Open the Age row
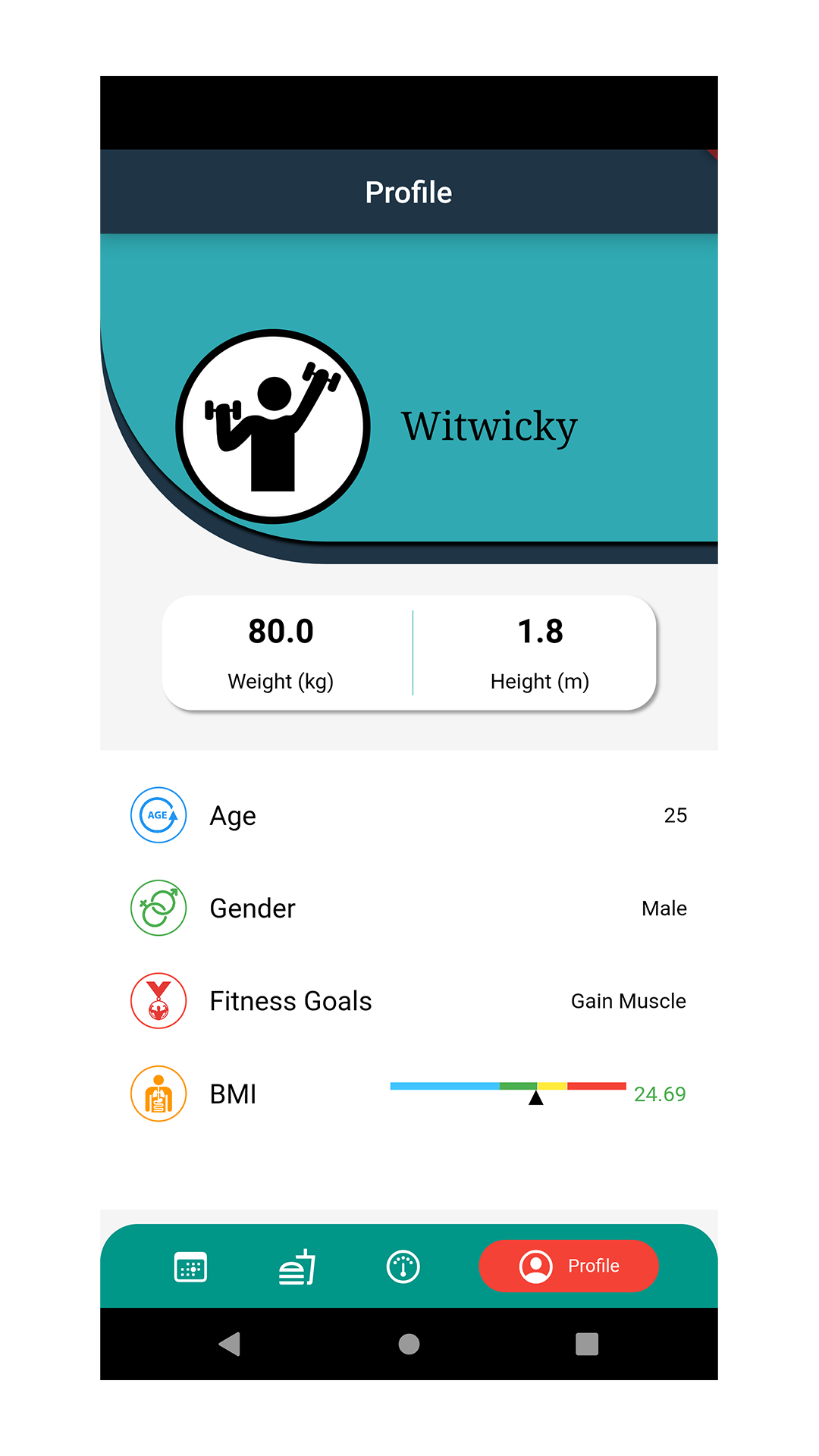 [409, 815]
